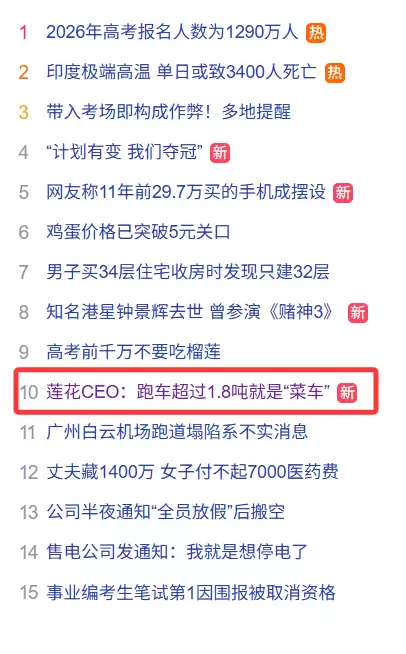This screenshot has width=406, height=654.
Task: Open 知名港星钟景辉去世 topic
Action: [190, 312]
